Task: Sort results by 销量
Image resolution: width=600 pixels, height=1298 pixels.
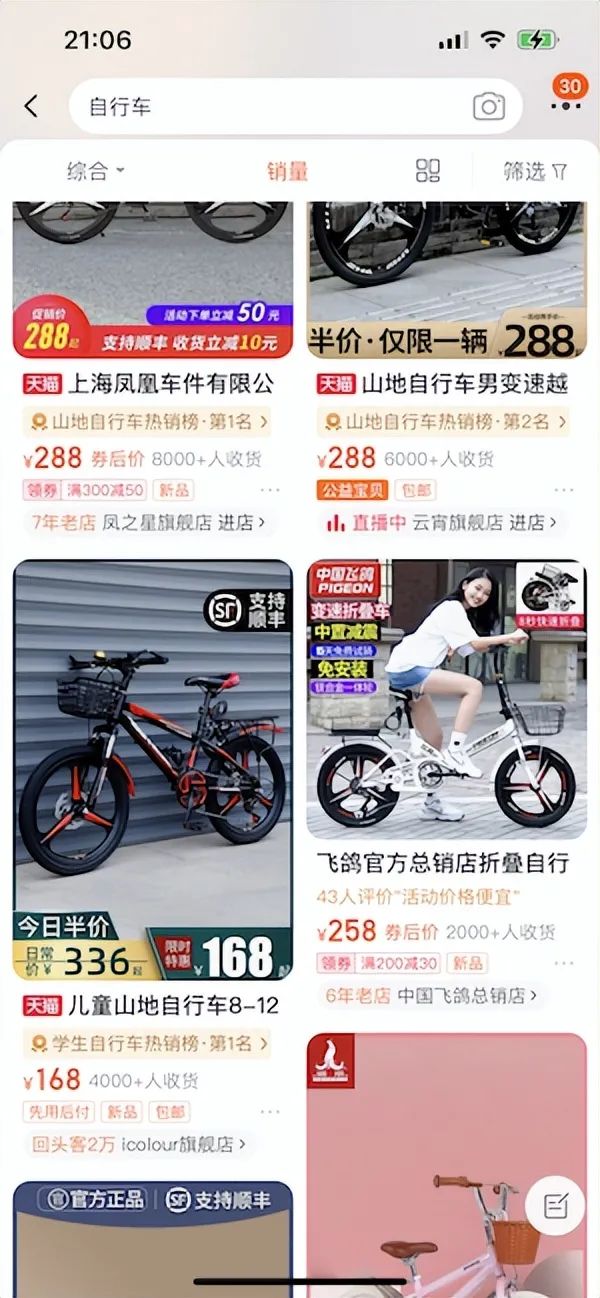Action: (x=287, y=171)
